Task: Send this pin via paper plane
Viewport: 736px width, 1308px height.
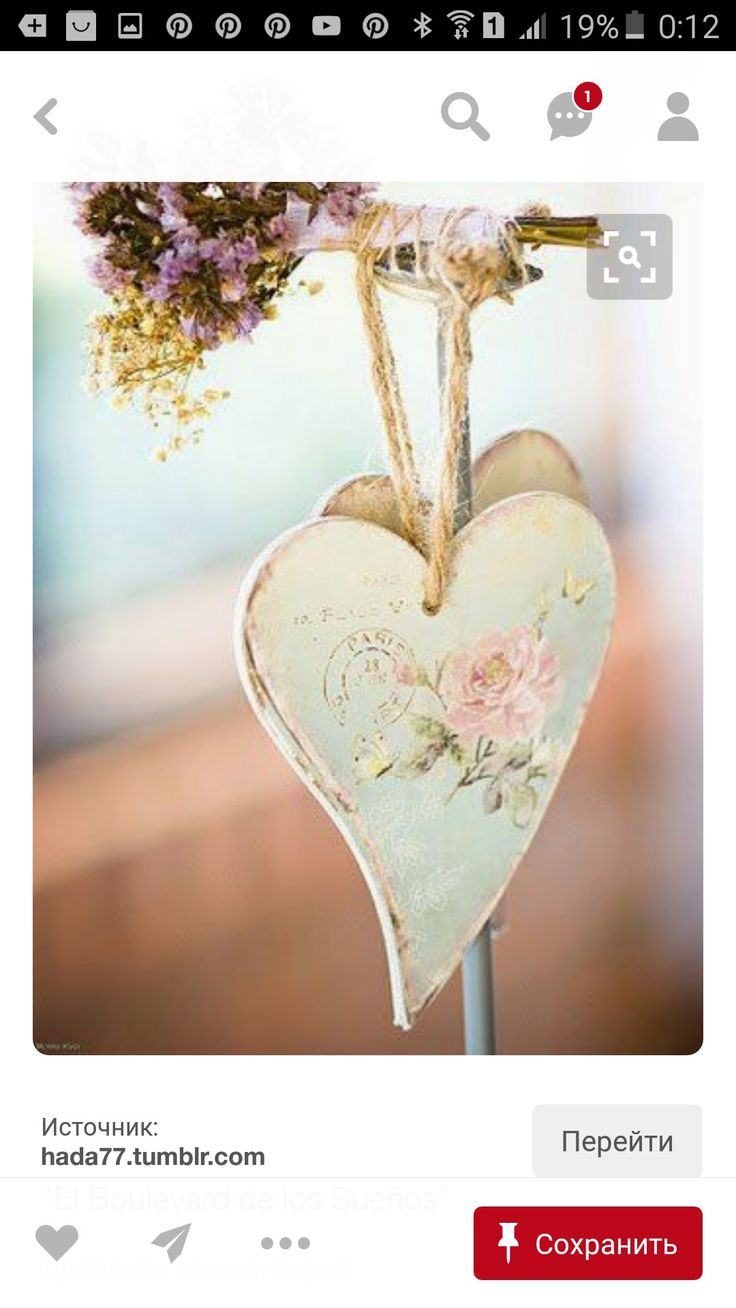Action: (171, 1243)
